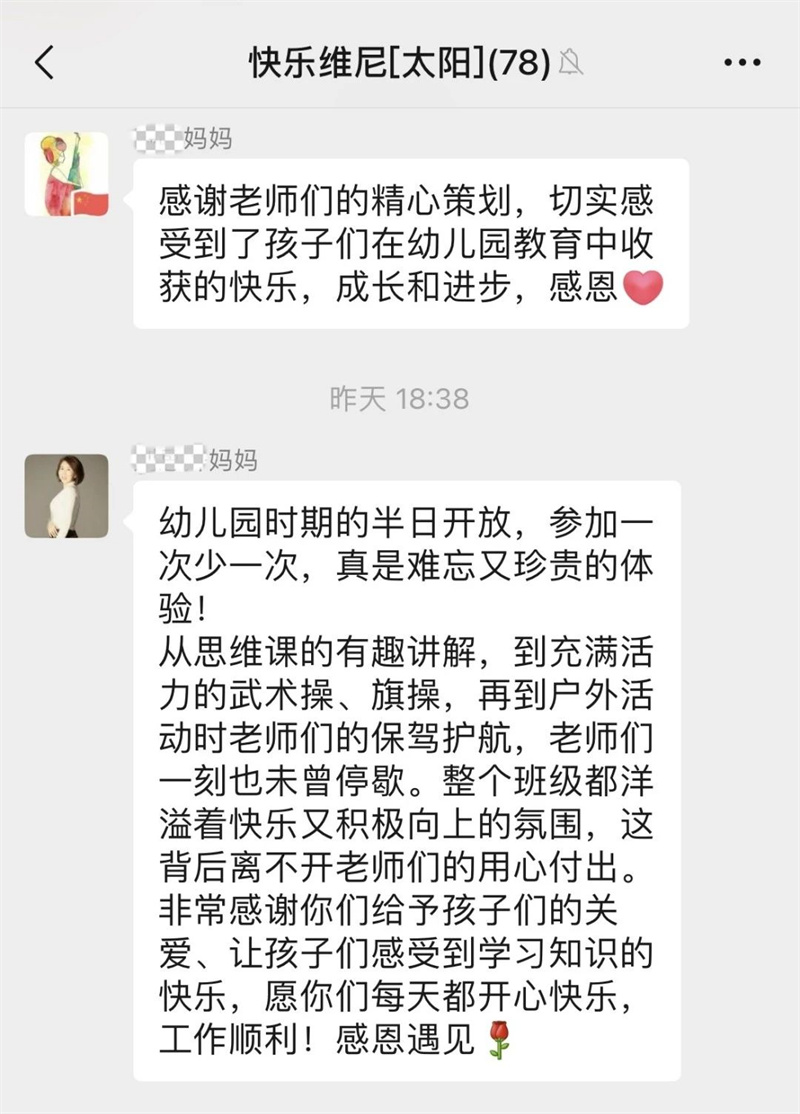Open the group chat overflow menu
Screen dimensions: 800x1114
pyautogui.click(x=741, y=63)
